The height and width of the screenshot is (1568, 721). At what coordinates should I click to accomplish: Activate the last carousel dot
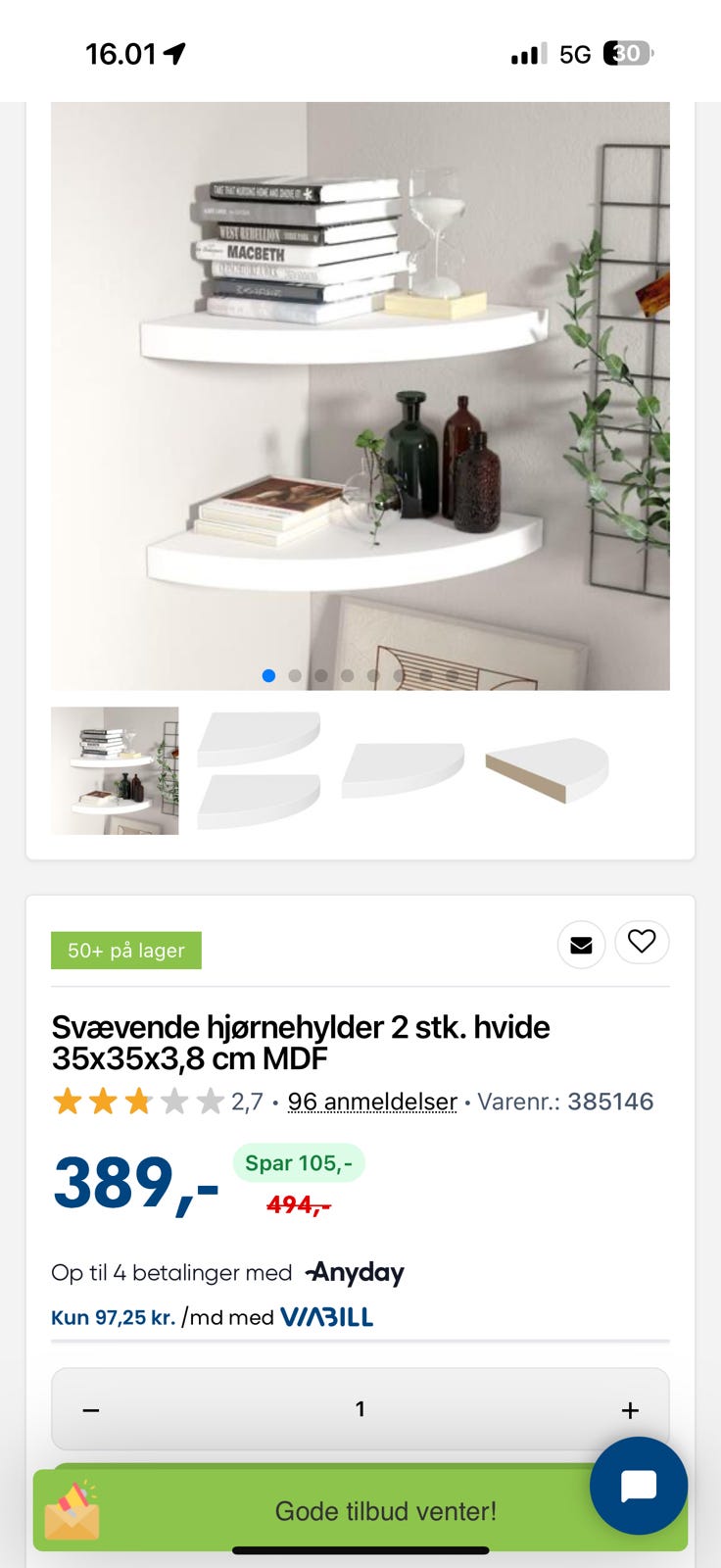click(x=452, y=675)
